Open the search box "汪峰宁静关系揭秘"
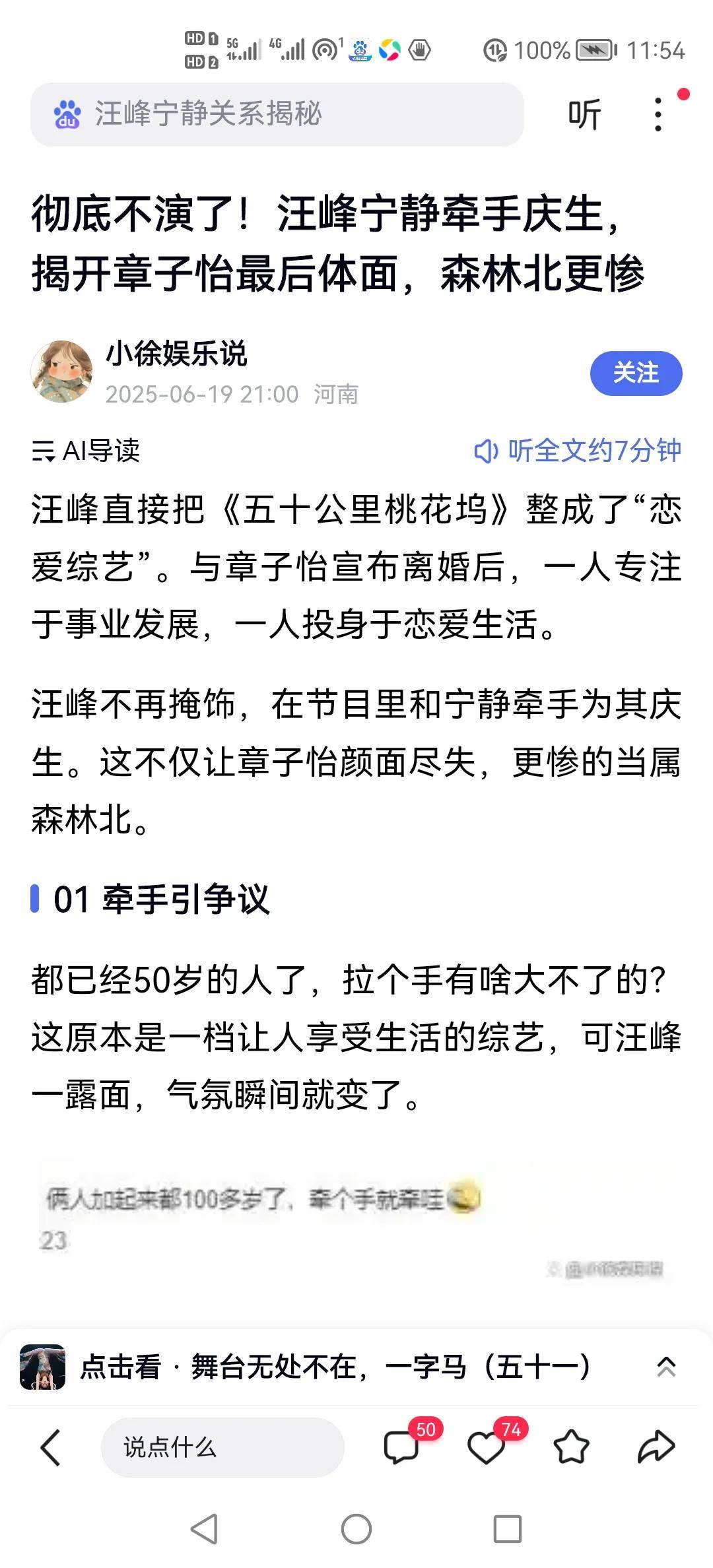 pos(277,114)
